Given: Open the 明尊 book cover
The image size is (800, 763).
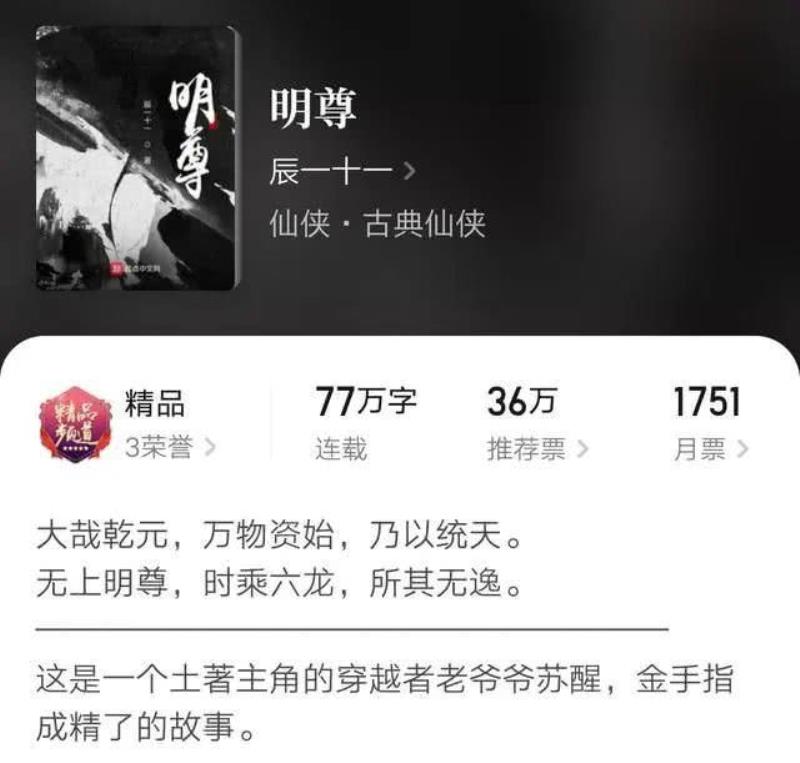Looking at the screenshot, I should (138, 158).
